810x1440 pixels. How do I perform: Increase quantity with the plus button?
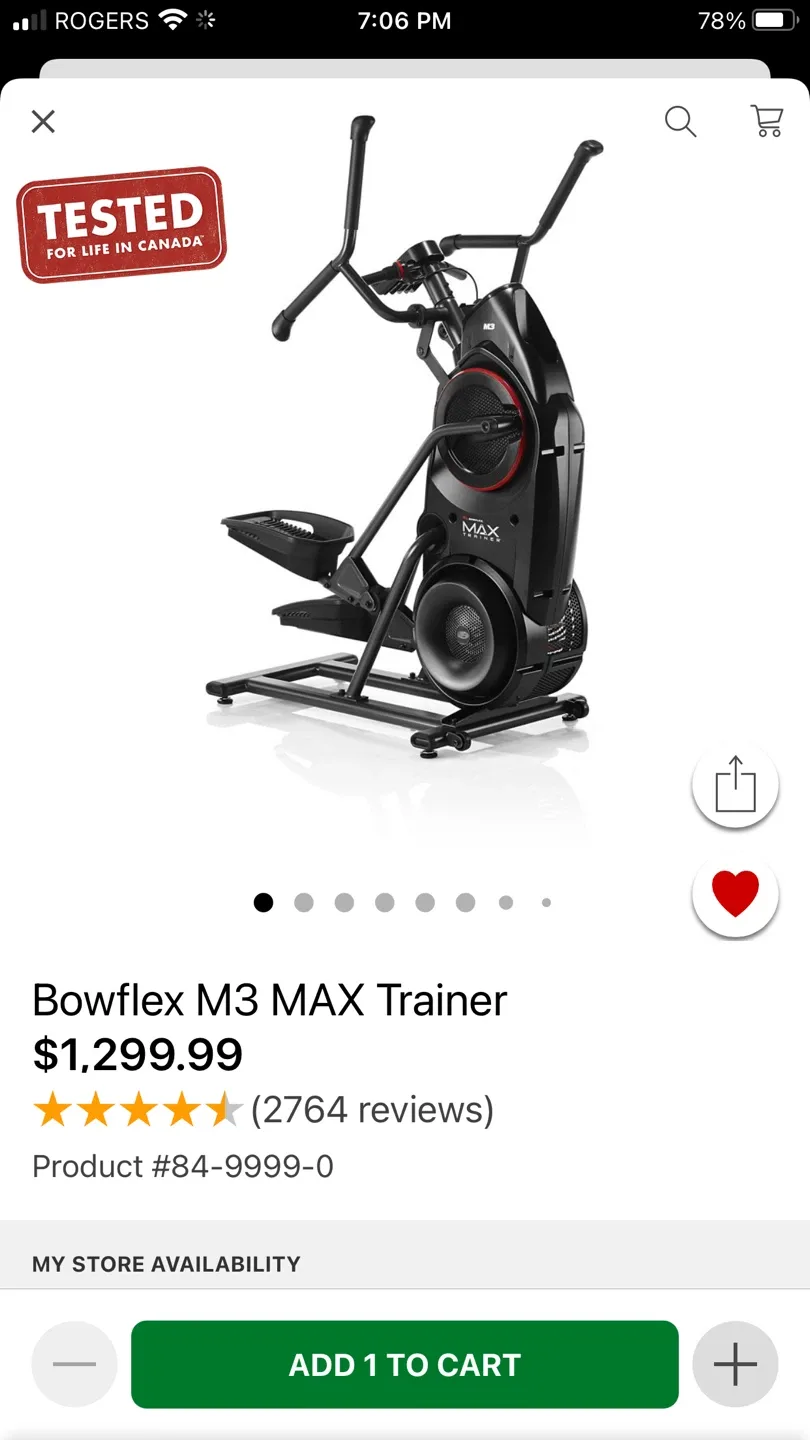coord(735,1365)
